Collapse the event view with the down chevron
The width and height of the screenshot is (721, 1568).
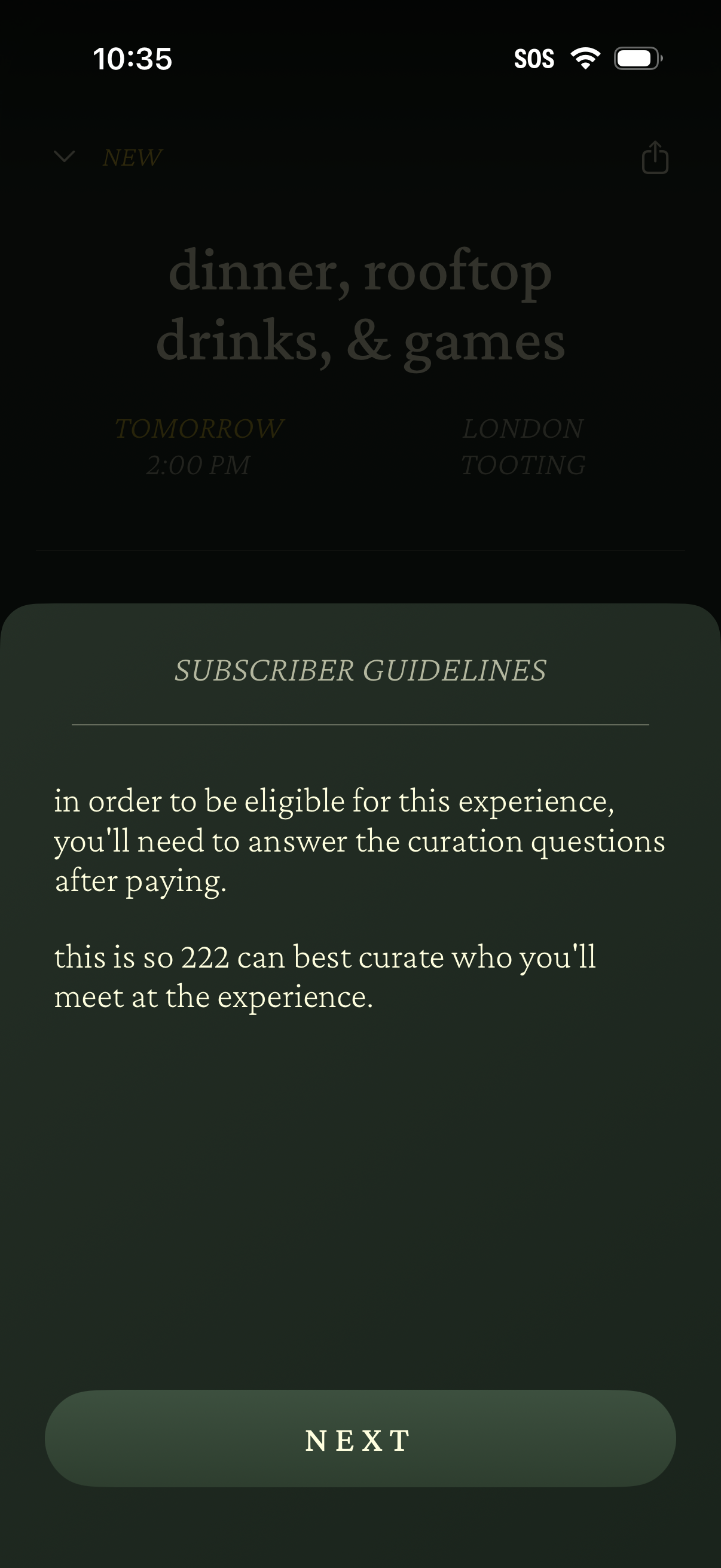click(x=63, y=157)
